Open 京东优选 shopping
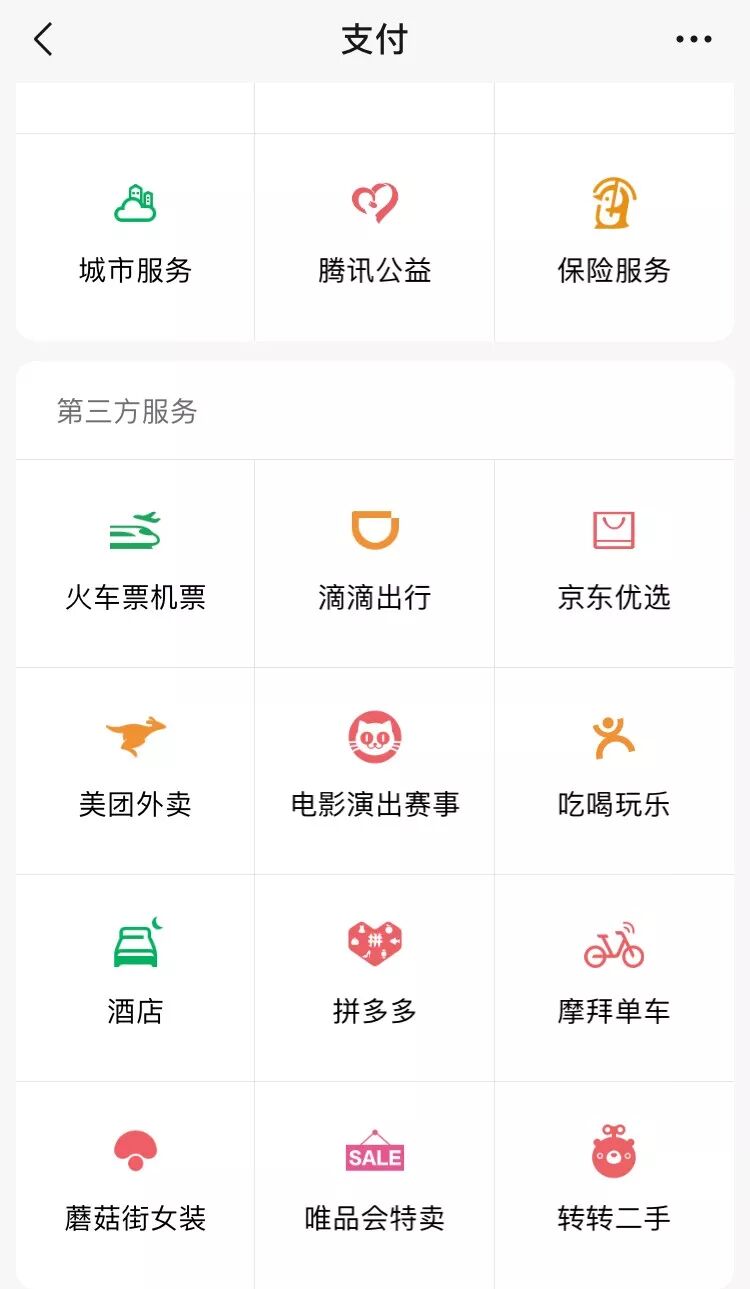Screen dimensions: 750x1289 click(x=614, y=563)
